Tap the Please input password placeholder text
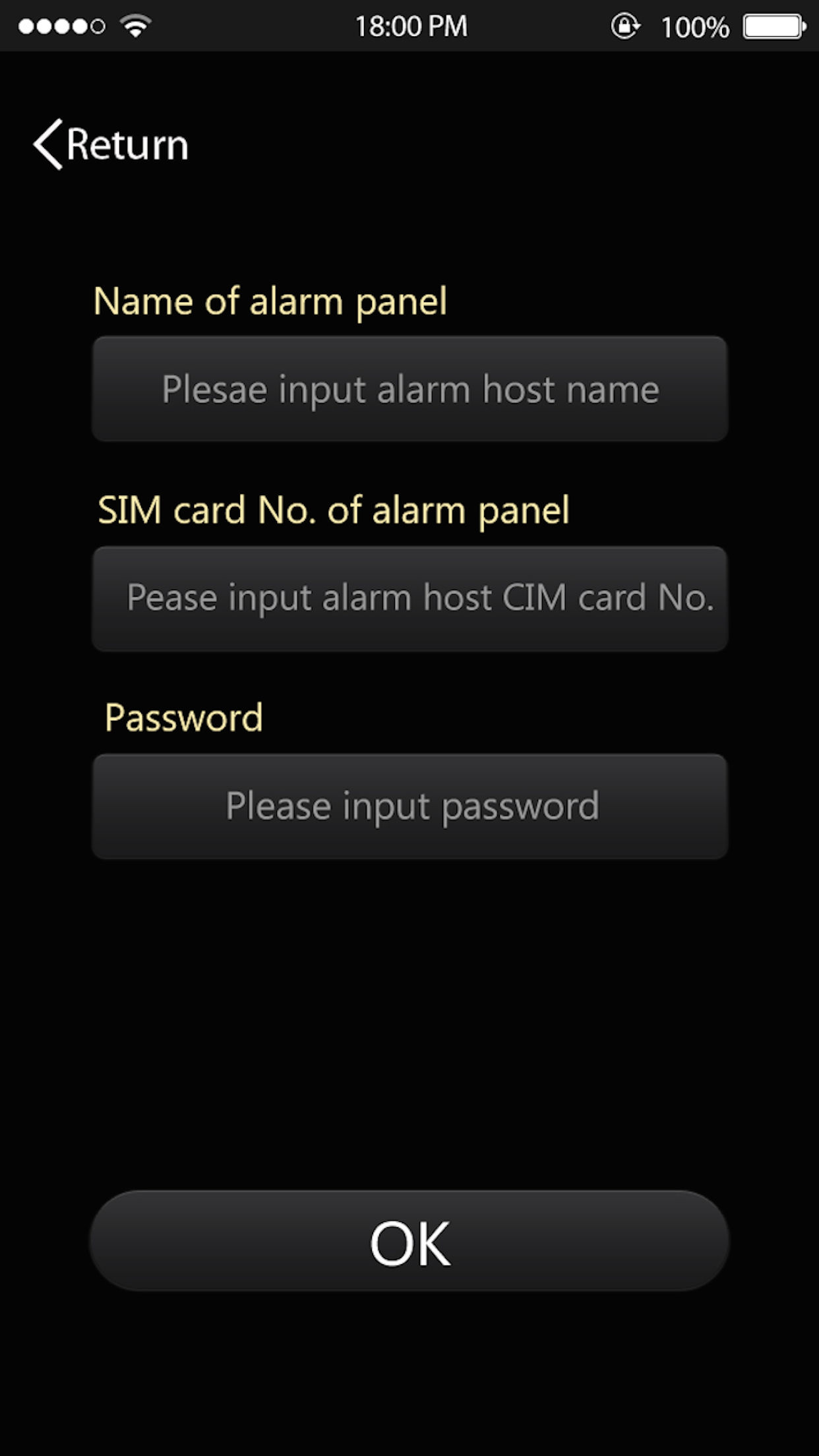Viewport: 819px width, 1456px height. 411,806
